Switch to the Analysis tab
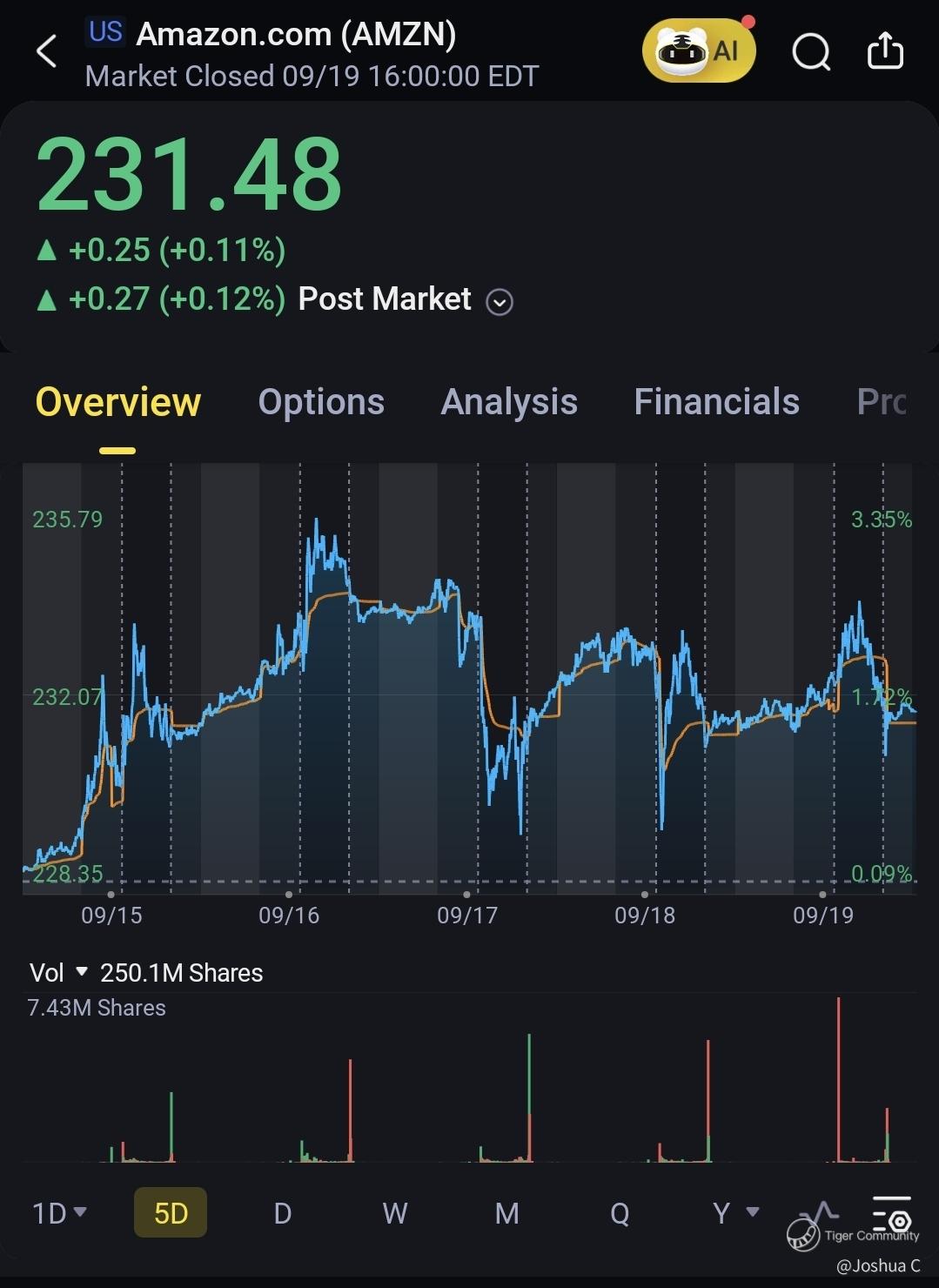 pos(509,402)
